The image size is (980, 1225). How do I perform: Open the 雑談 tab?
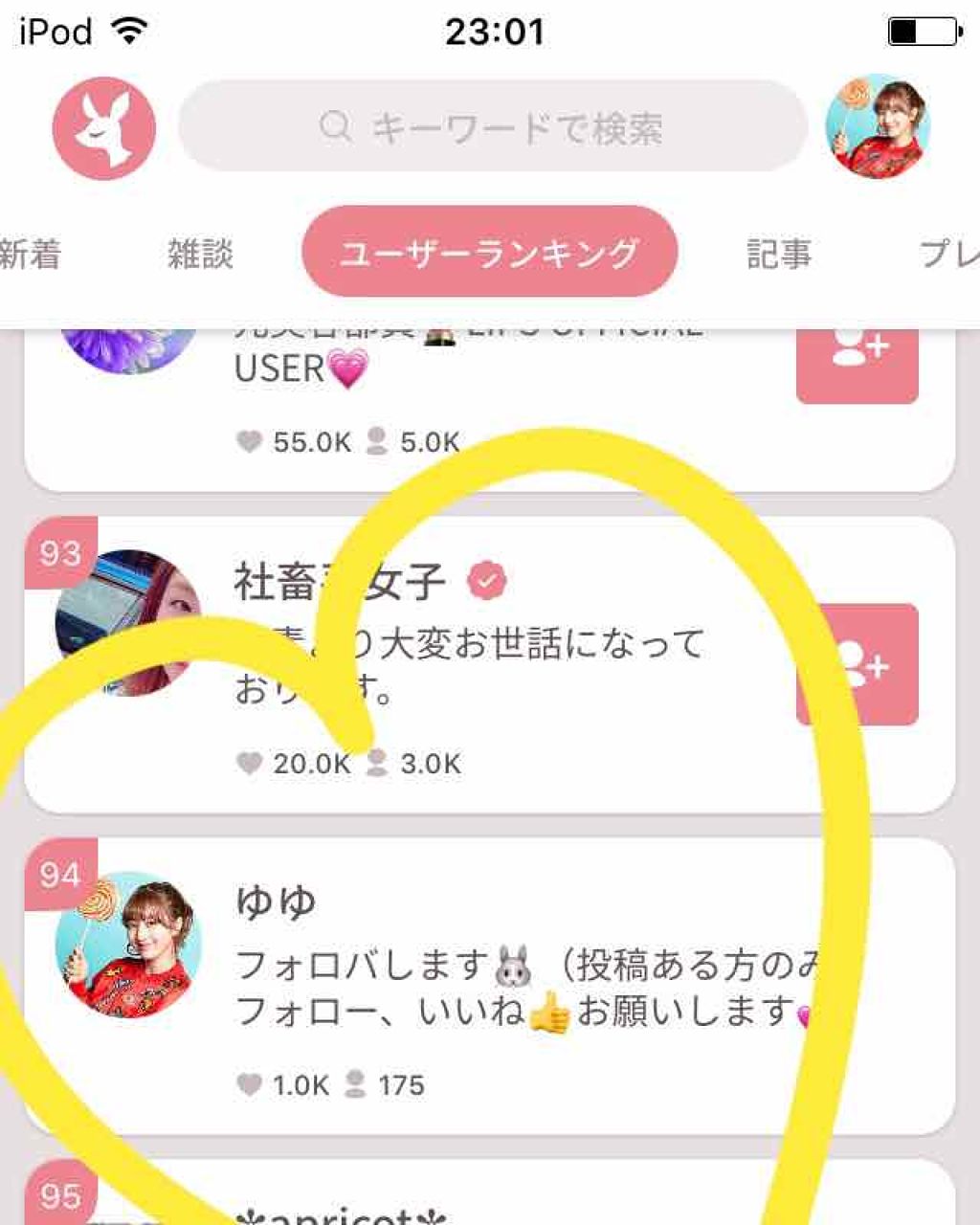[x=202, y=254]
